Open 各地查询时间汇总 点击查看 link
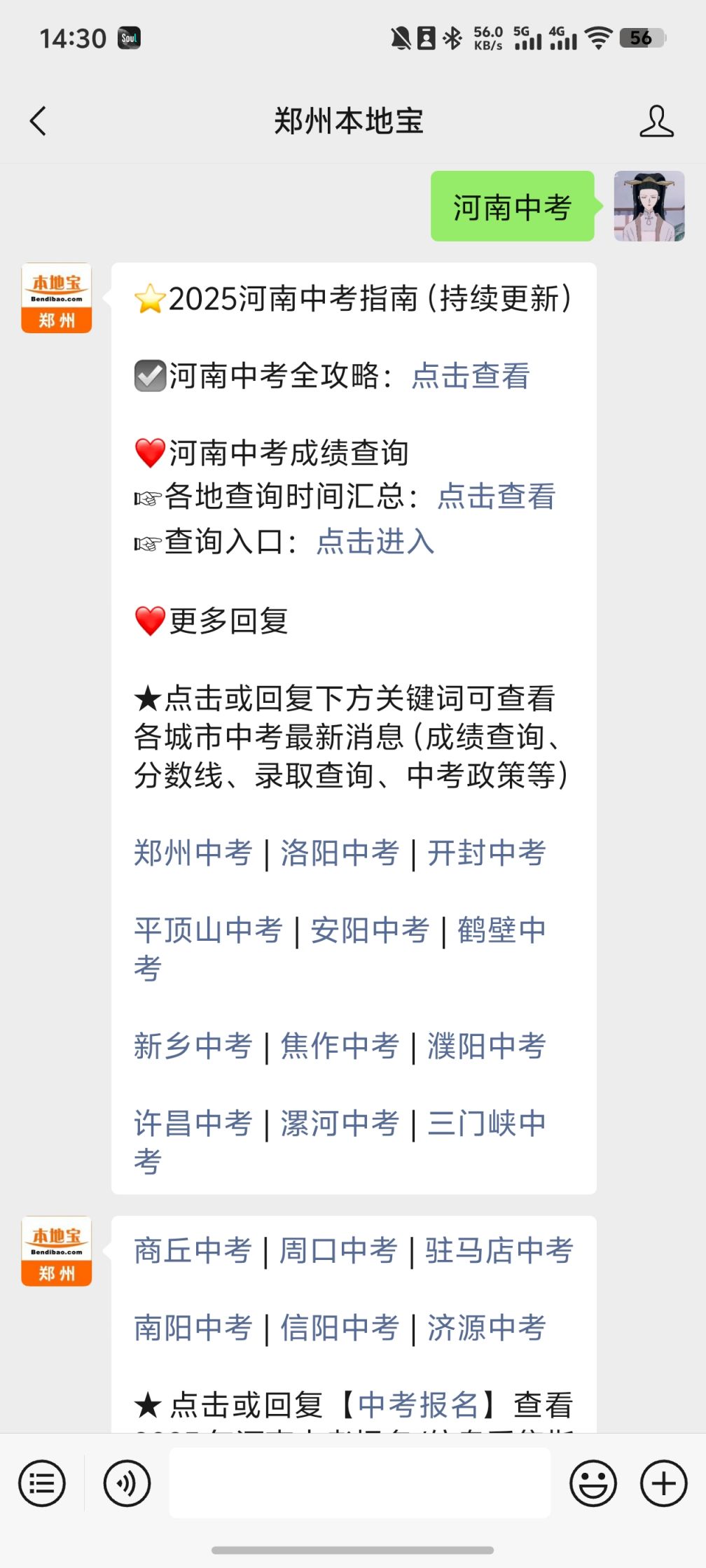 pyautogui.click(x=496, y=496)
